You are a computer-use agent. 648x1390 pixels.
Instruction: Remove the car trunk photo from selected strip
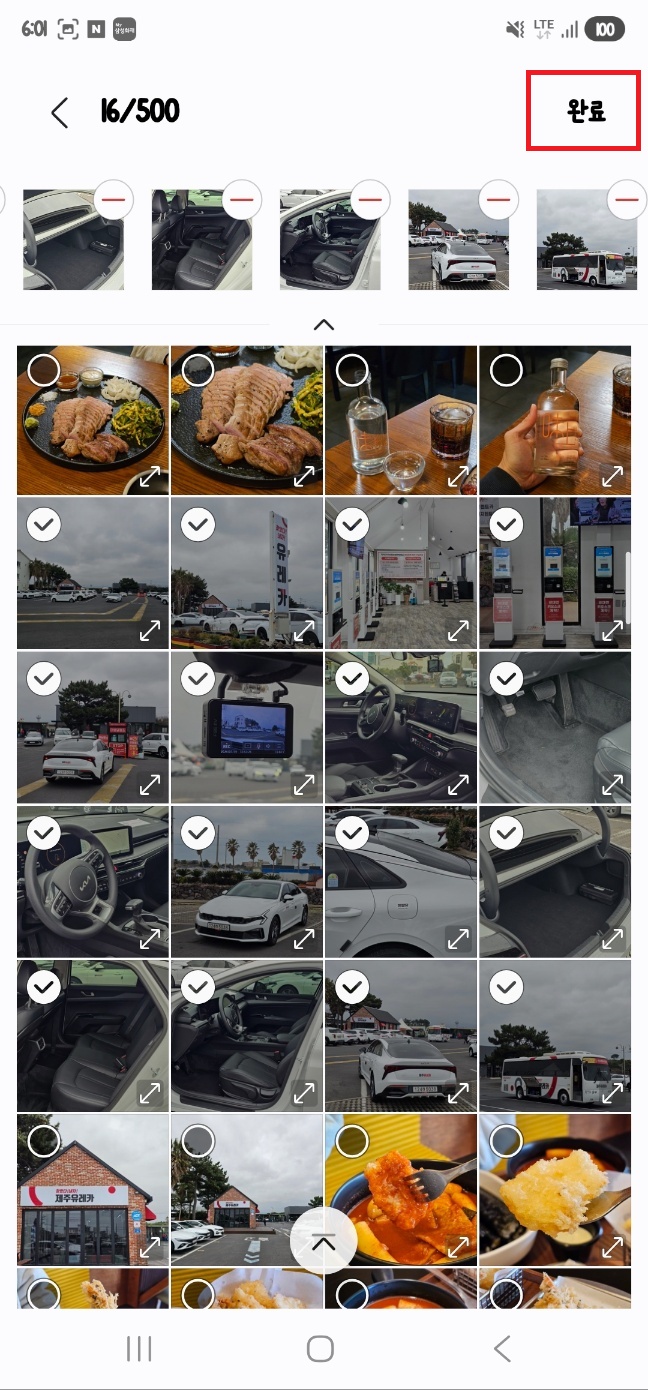[114, 200]
